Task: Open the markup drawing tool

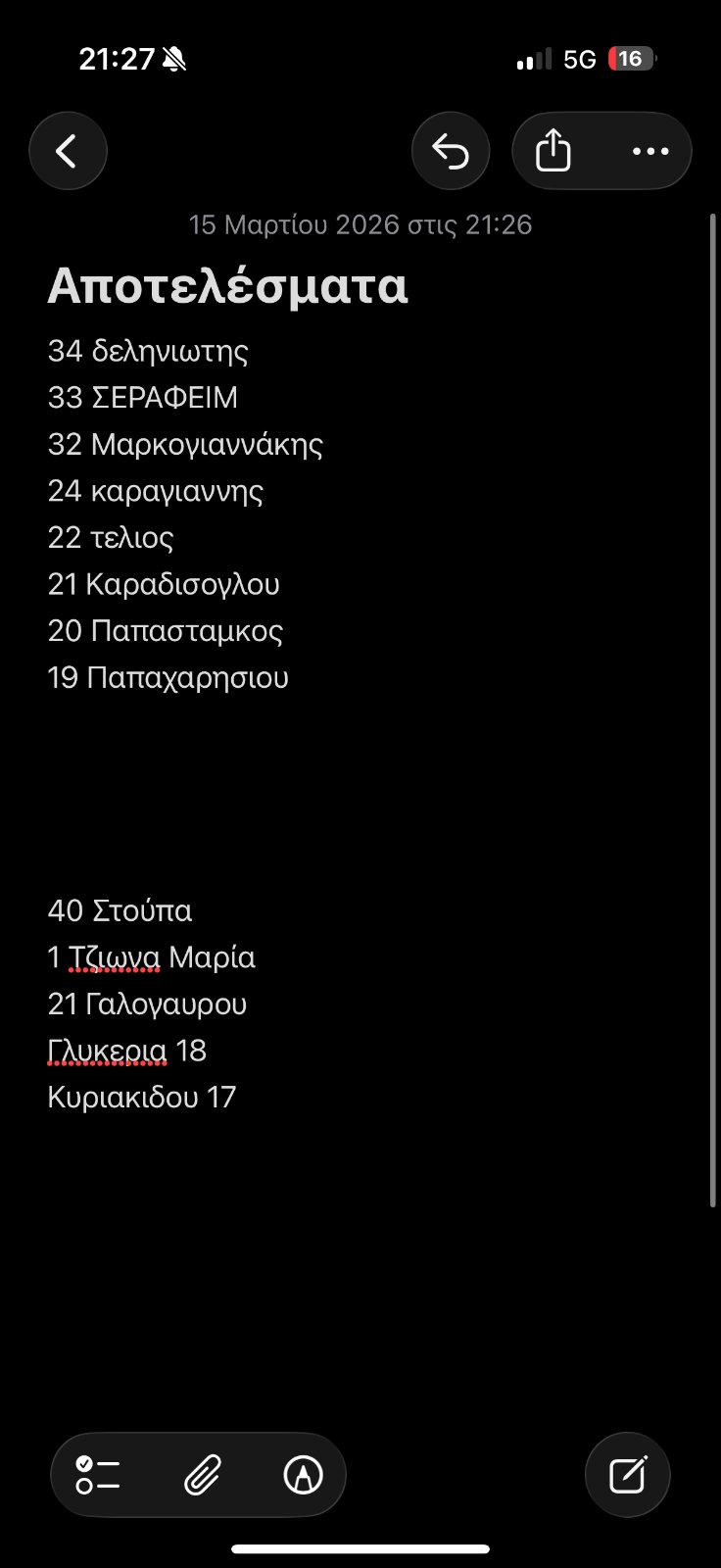Action: tap(303, 1475)
